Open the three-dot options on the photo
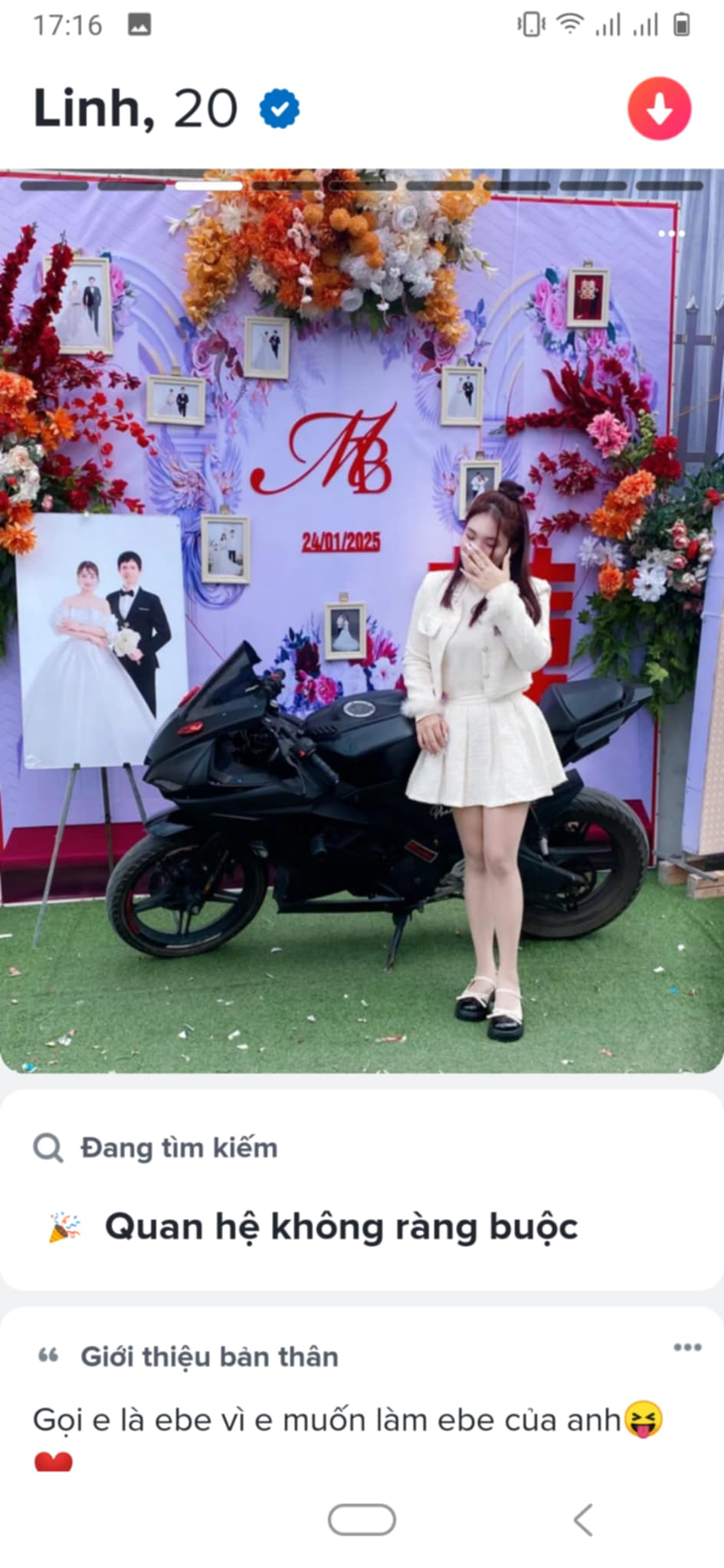Viewport: 724px width, 1568px height. [671, 234]
